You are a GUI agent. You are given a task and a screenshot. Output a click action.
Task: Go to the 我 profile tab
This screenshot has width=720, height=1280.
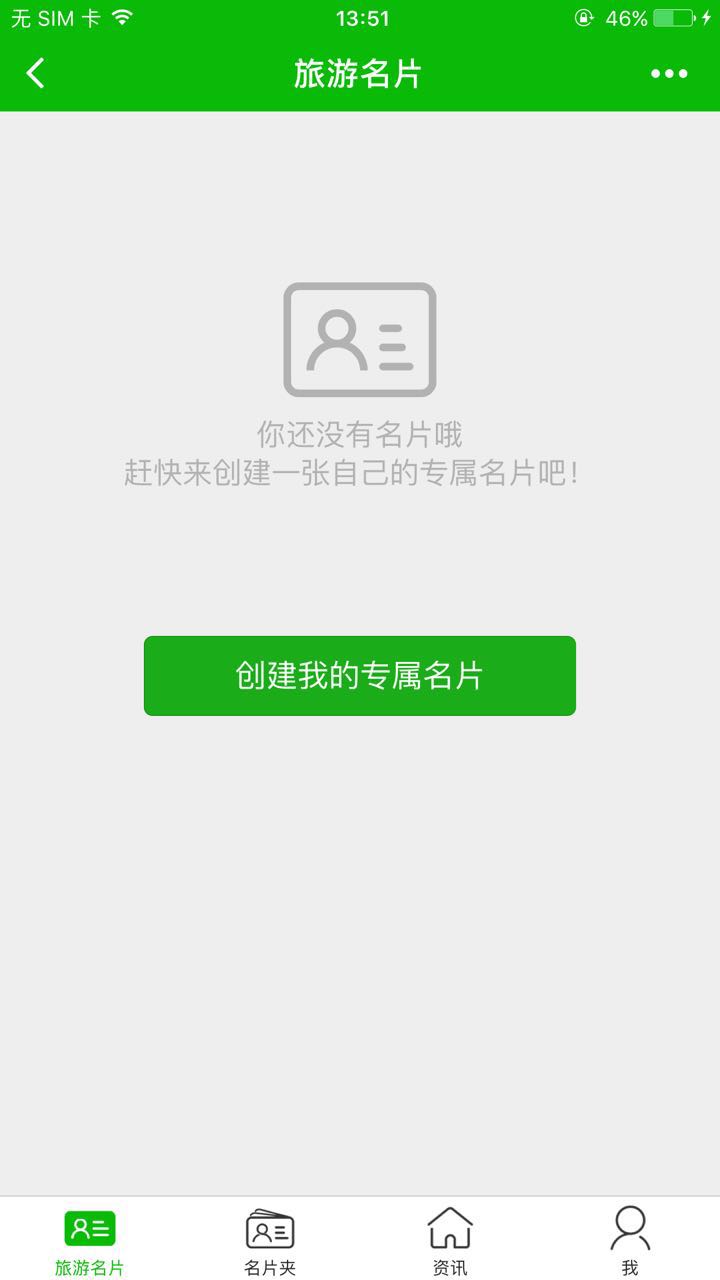630,1240
